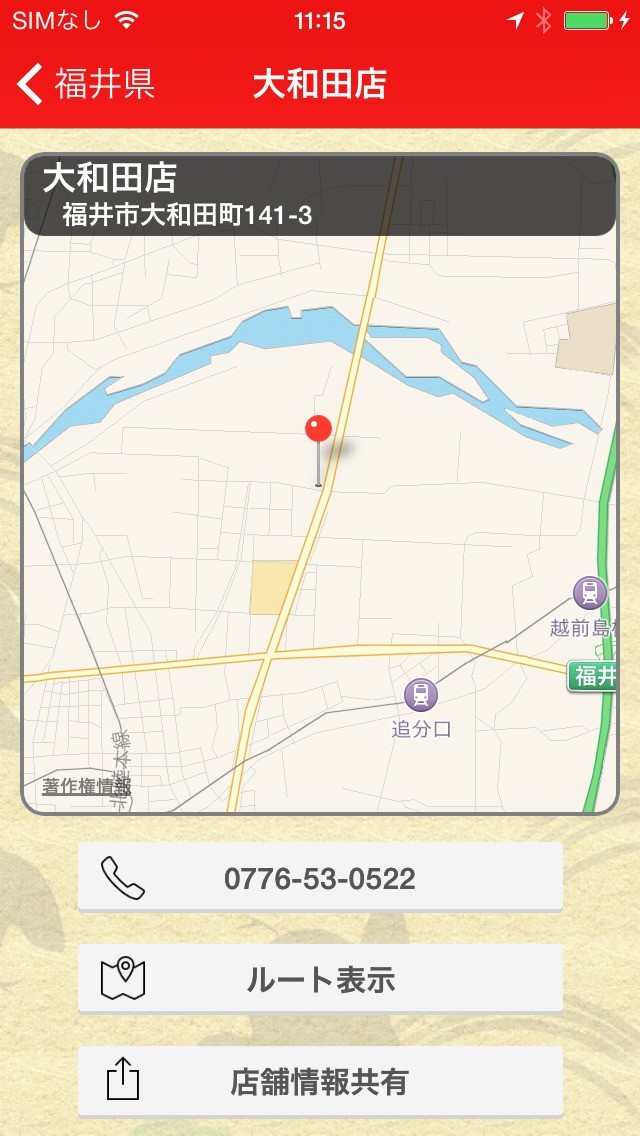
Task: Go back to 福井県 list
Action: coord(88,84)
